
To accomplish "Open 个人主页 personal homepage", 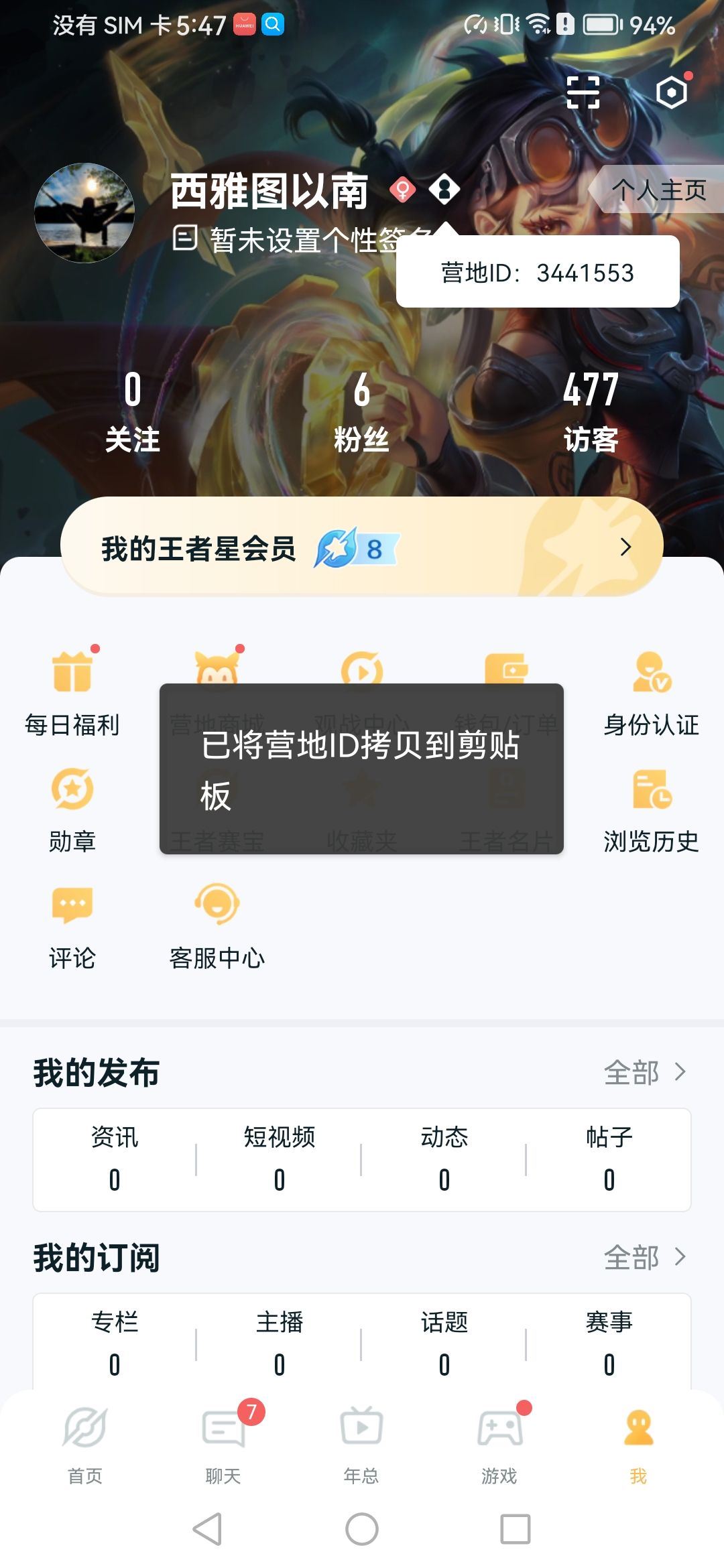I will point(658,190).
